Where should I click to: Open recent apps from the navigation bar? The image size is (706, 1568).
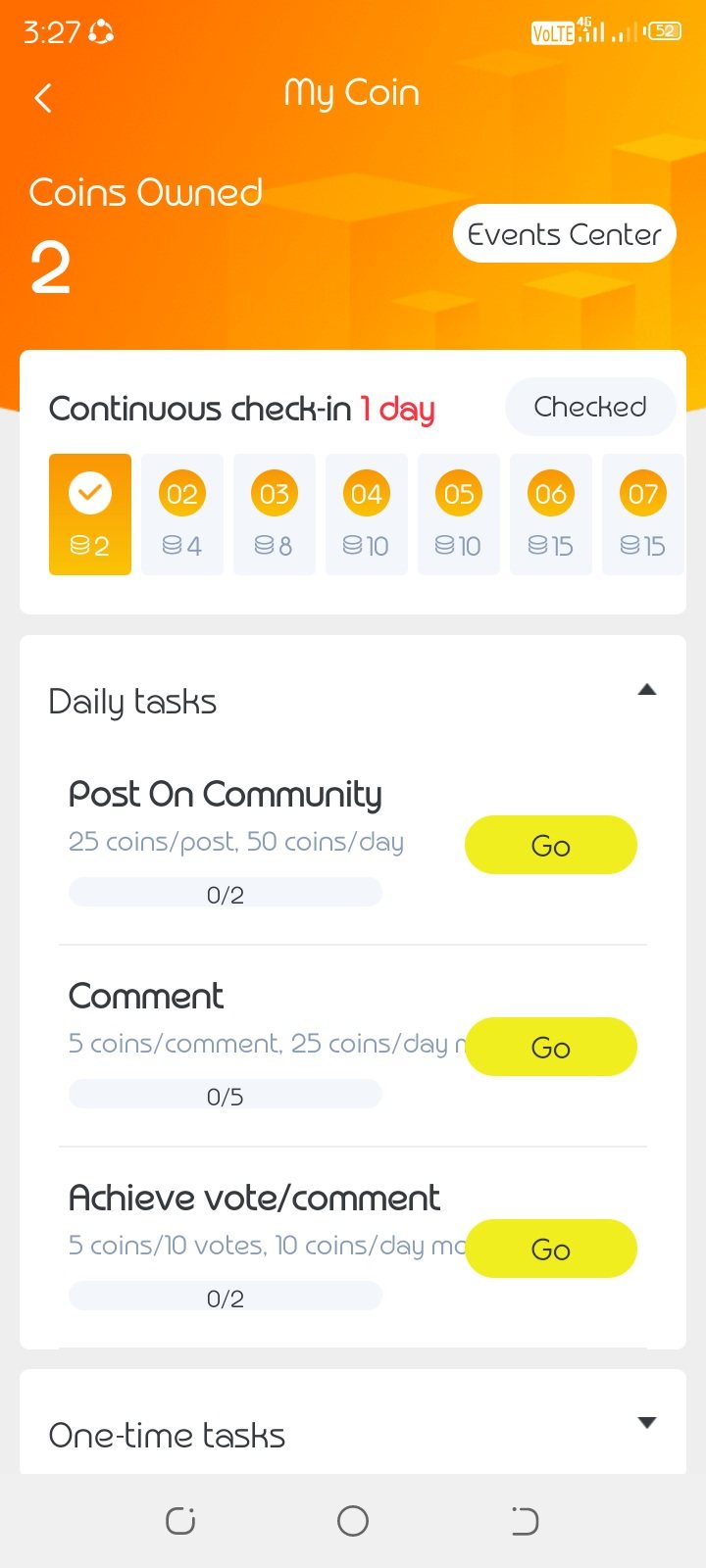pyautogui.click(x=180, y=1521)
